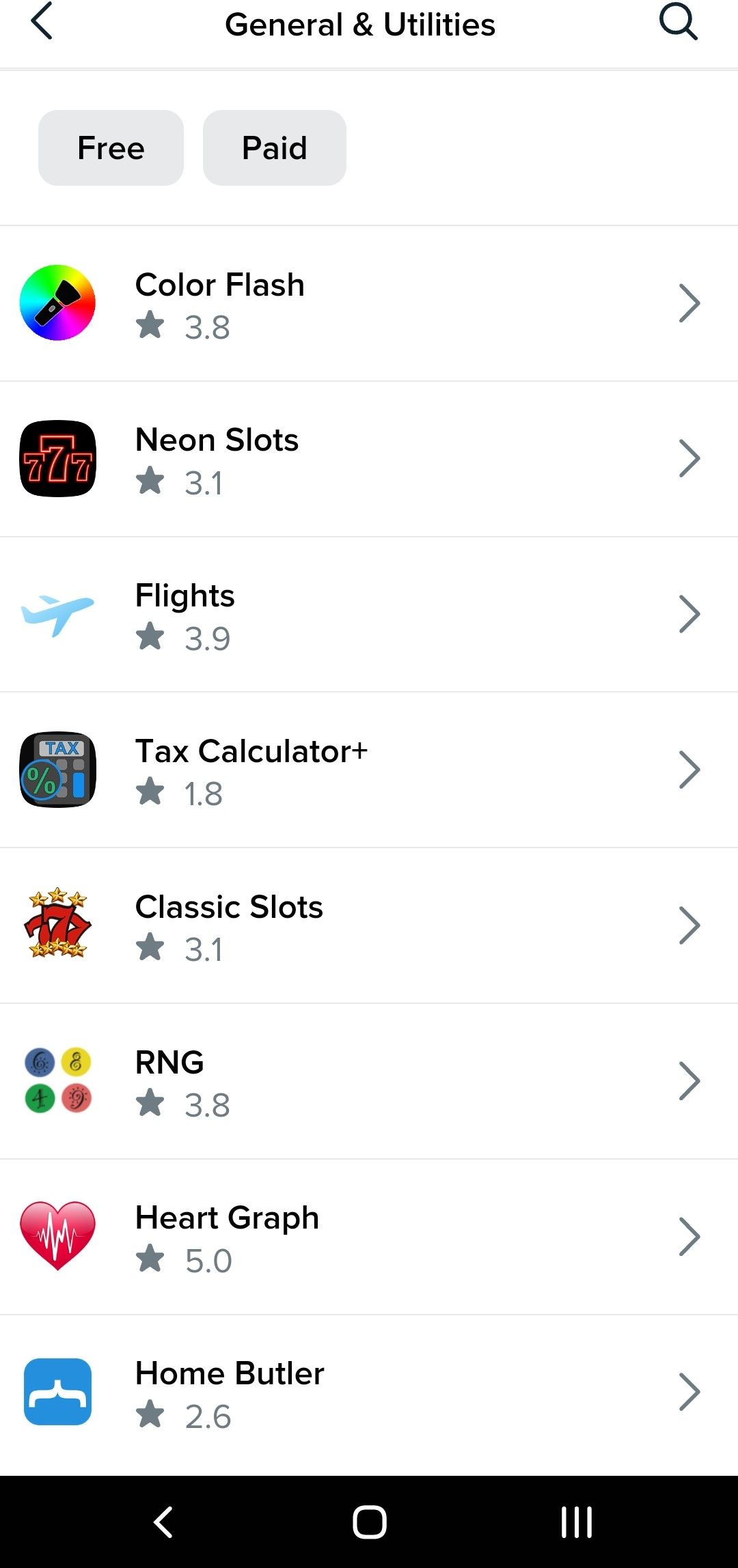Open the Color Flash app icon
This screenshot has height=1568, width=738.
[57, 303]
